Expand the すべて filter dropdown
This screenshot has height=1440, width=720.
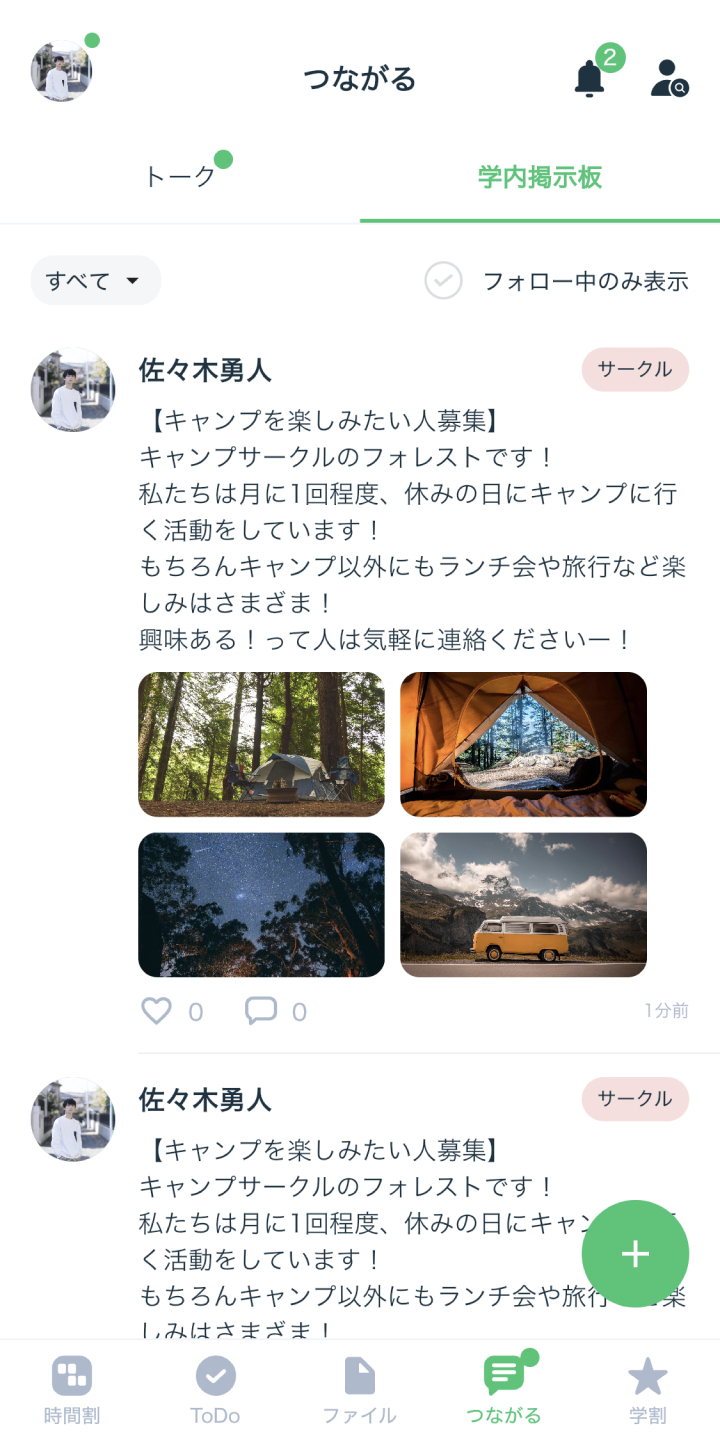pyautogui.click(x=95, y=281)
